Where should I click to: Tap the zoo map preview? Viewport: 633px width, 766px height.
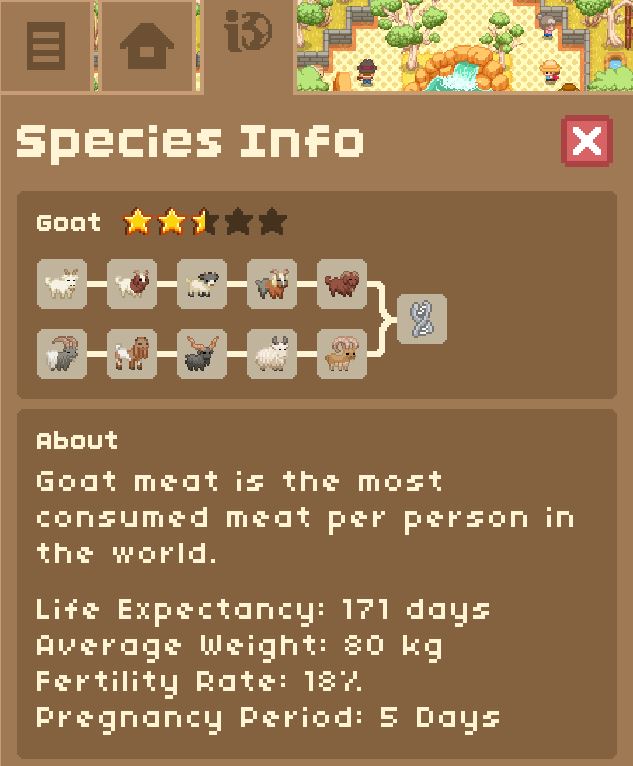(x=463, y=46)
